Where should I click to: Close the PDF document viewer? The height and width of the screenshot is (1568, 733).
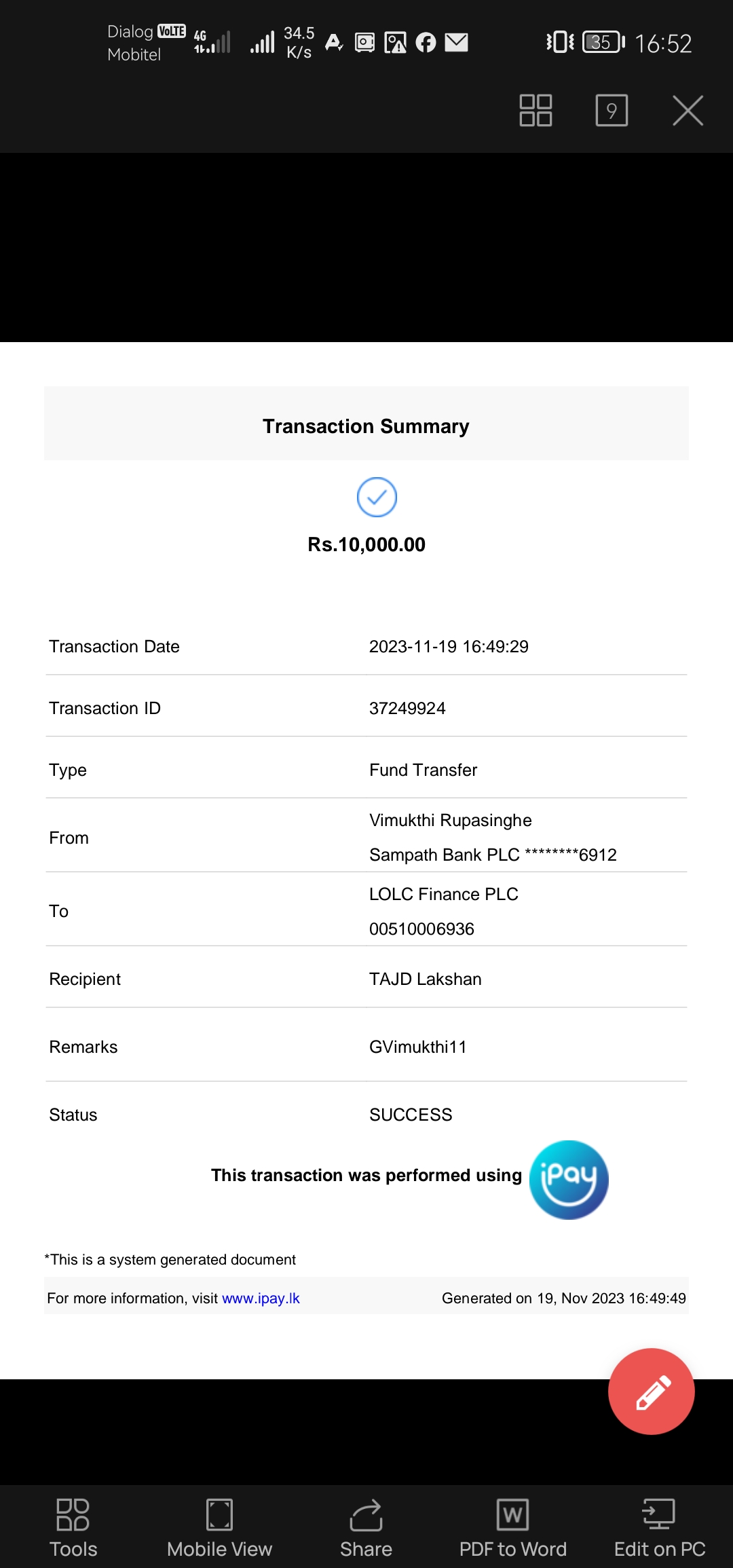click(688, 111)
